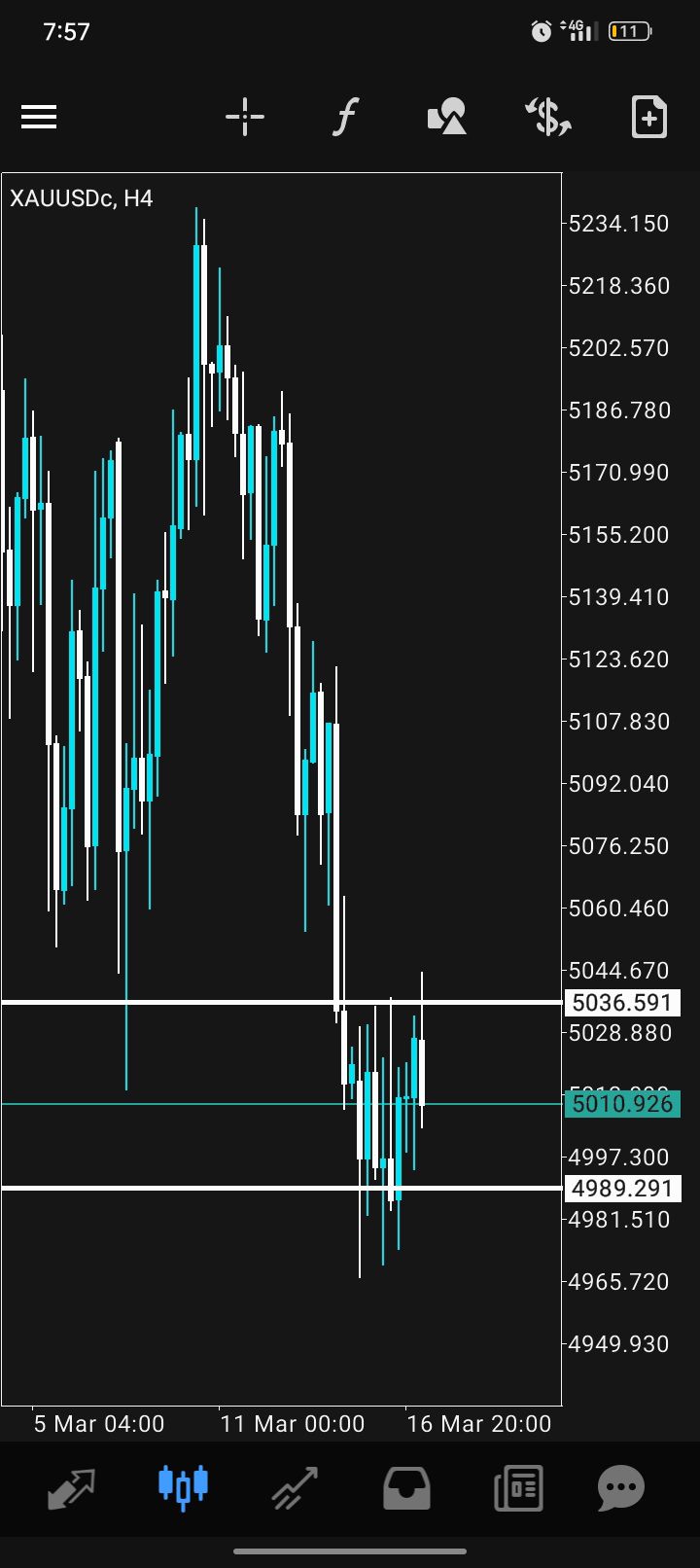The width and height of the screenshot is (700, 1568).
Task: Open the indicators function menu
Action: (x=345, y=118)
